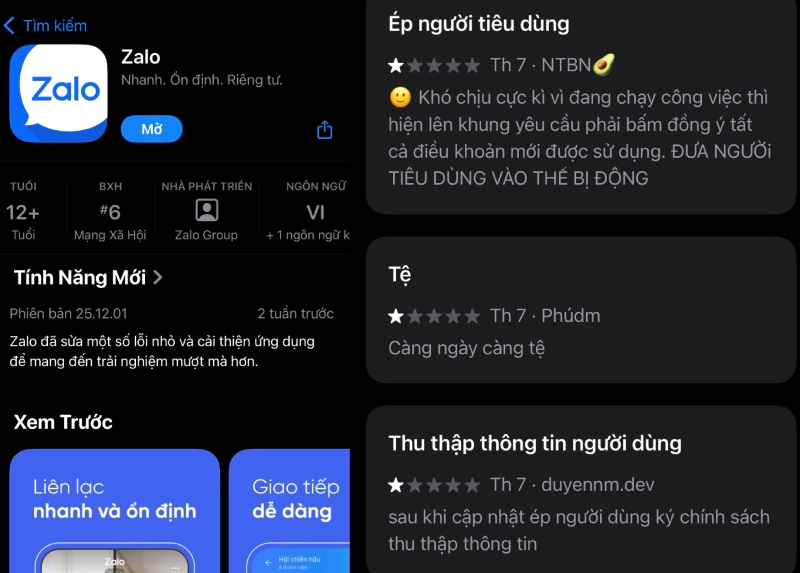Viewport: 800px width, 573px height.
Task: Open the Liên lạc nhanh và ổn định preview
Action: pos(114,510)
